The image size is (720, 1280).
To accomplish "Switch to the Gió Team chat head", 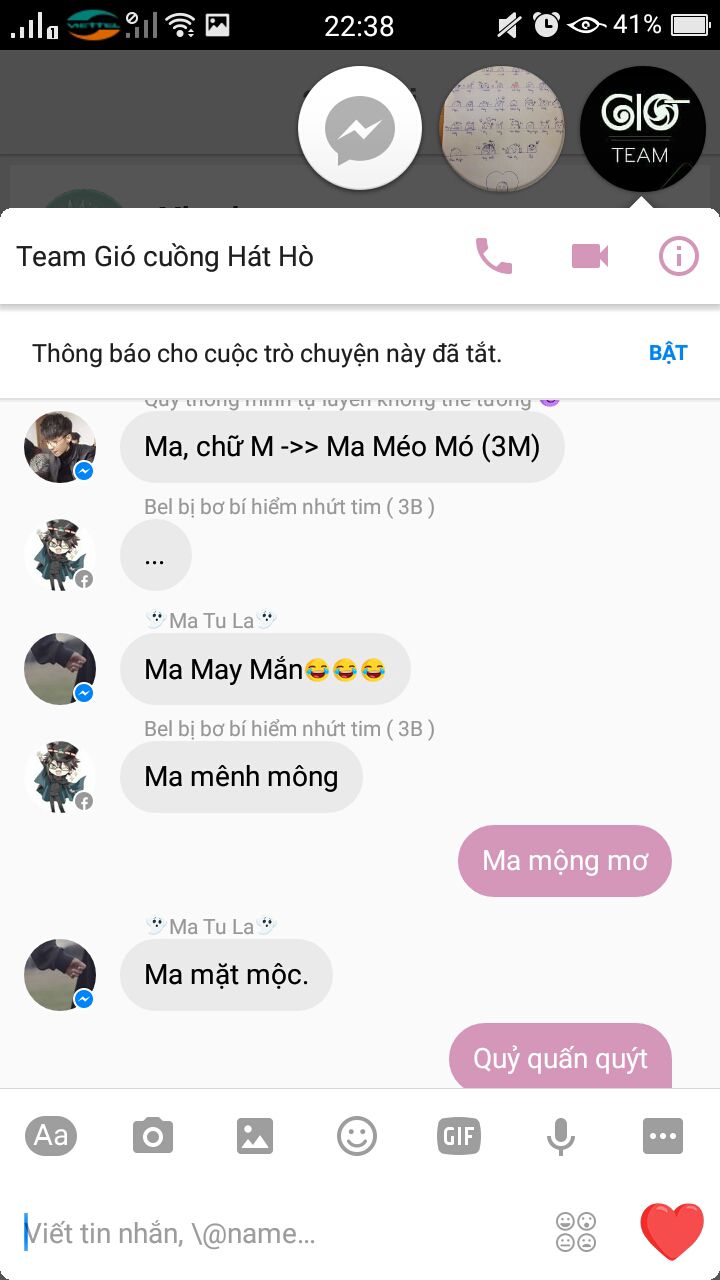I will coord(642,128).
